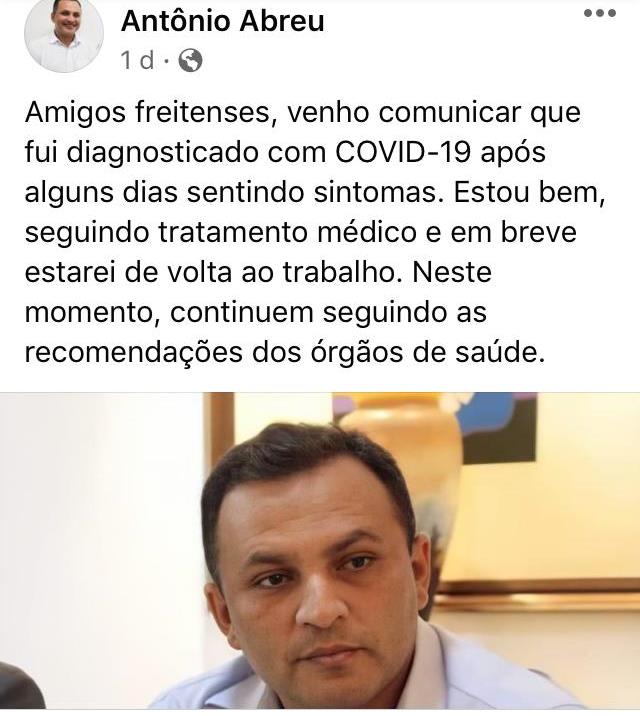The width and height of the screenshot is (640, 716).
Task: View the post's public audience globe
Action: click(189, 61)
